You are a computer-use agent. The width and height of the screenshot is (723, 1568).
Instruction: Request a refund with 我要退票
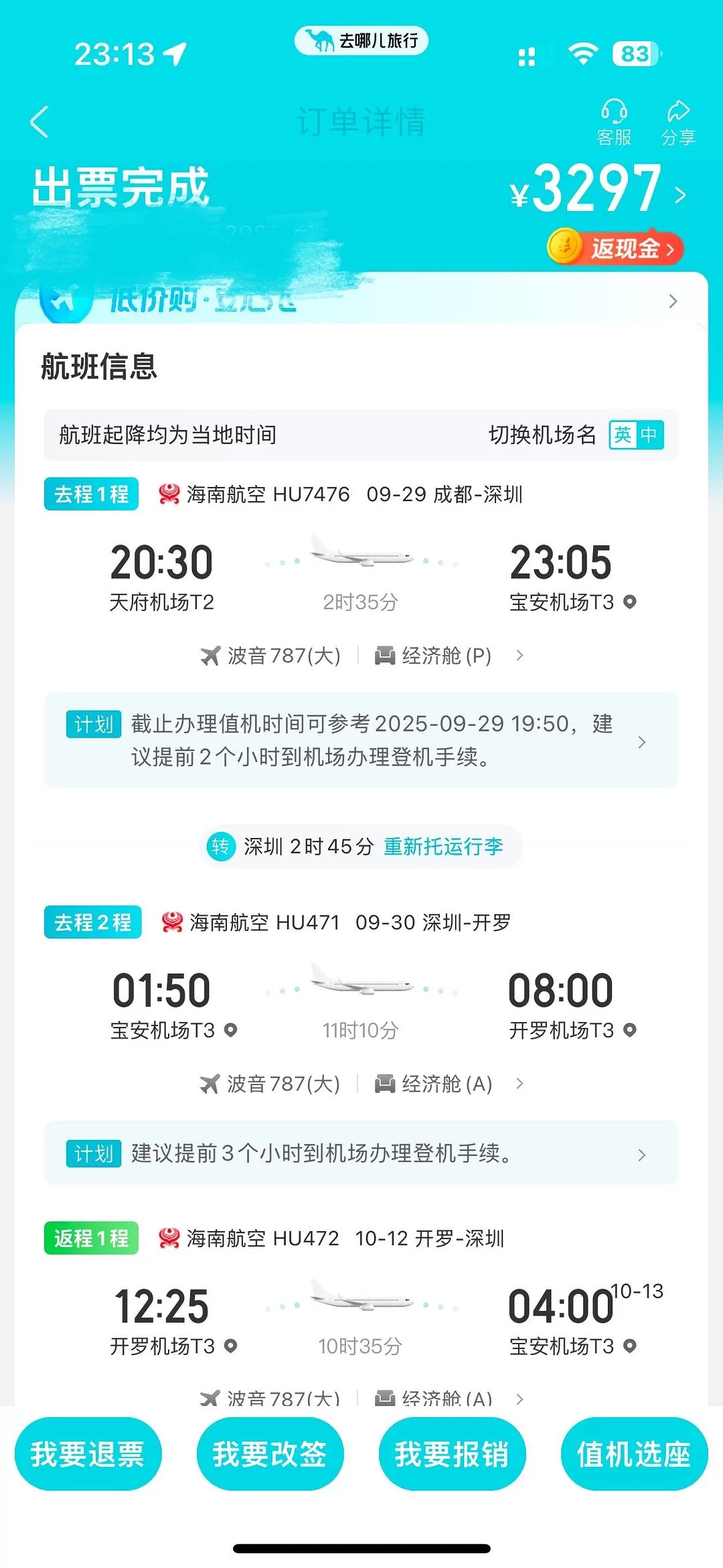tap(88, 1455)
